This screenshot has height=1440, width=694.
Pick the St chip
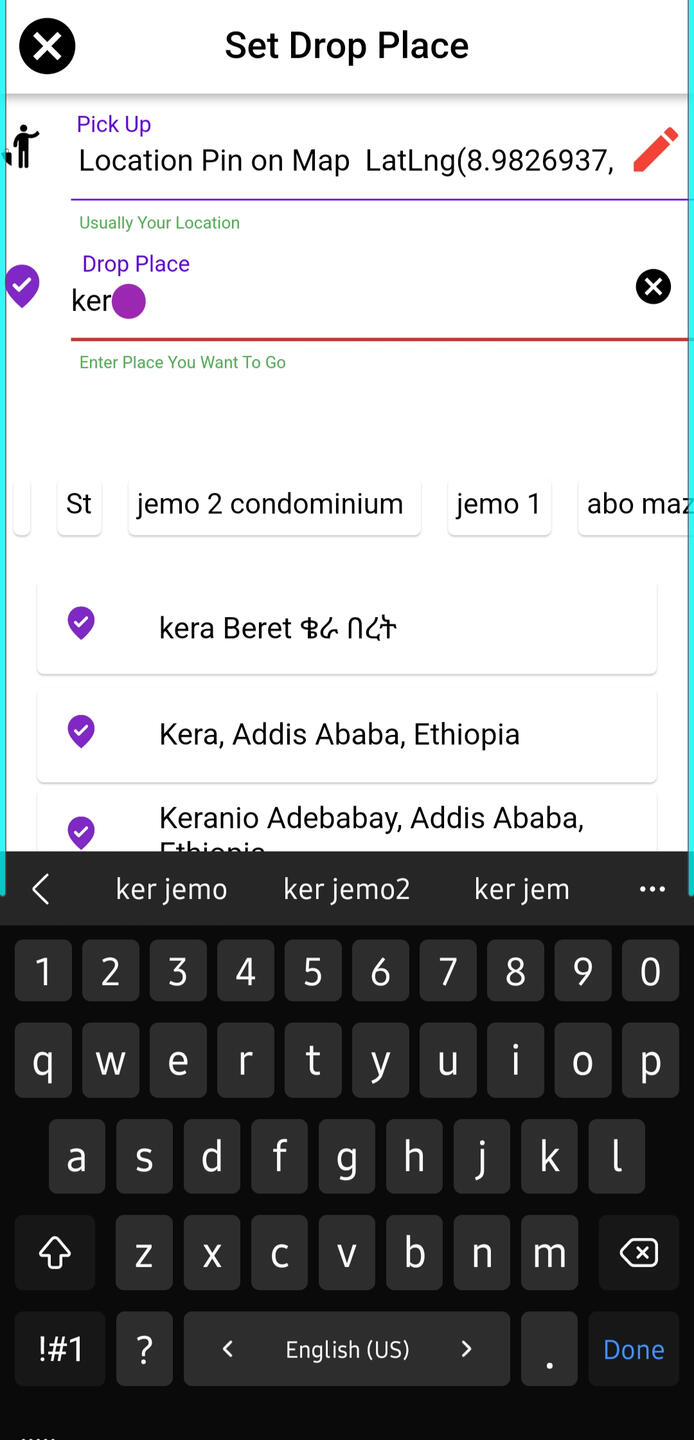click(79, 505)
